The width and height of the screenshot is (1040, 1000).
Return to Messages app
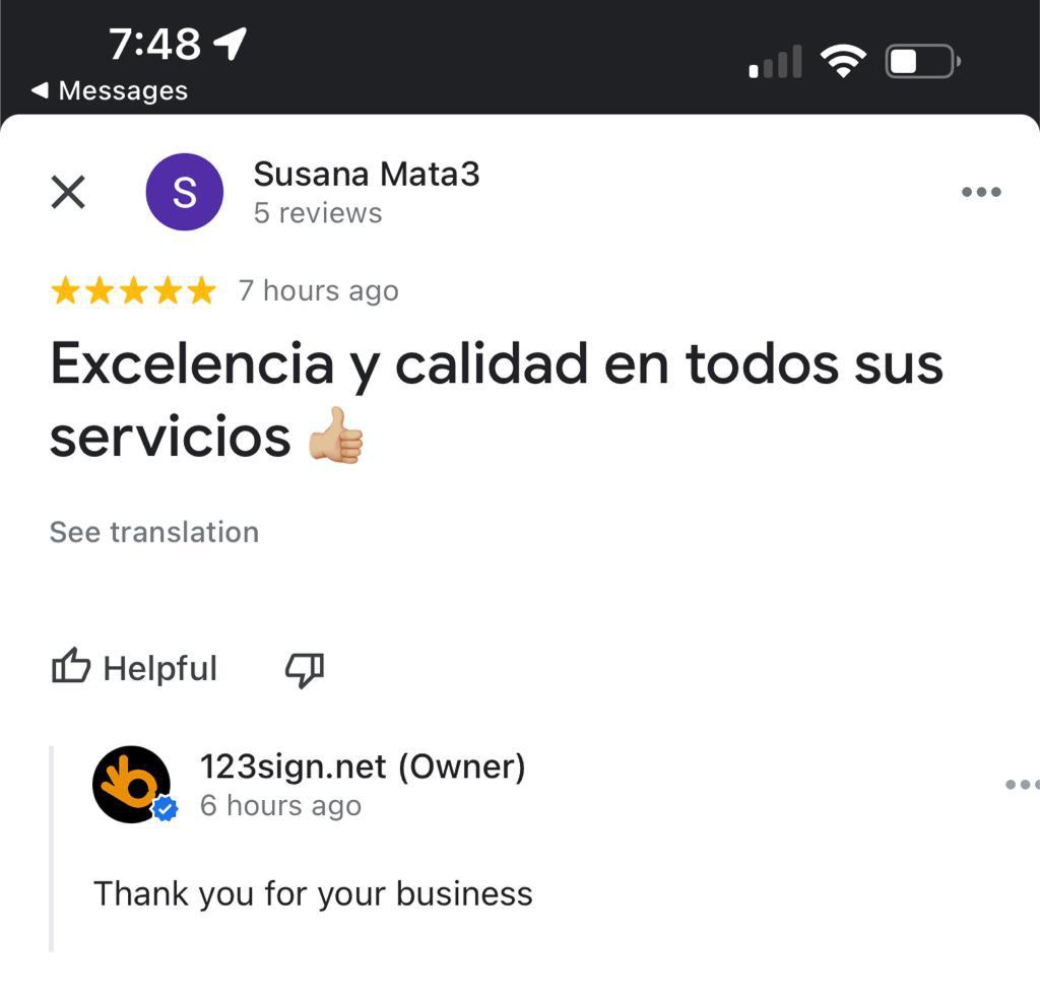109,91
